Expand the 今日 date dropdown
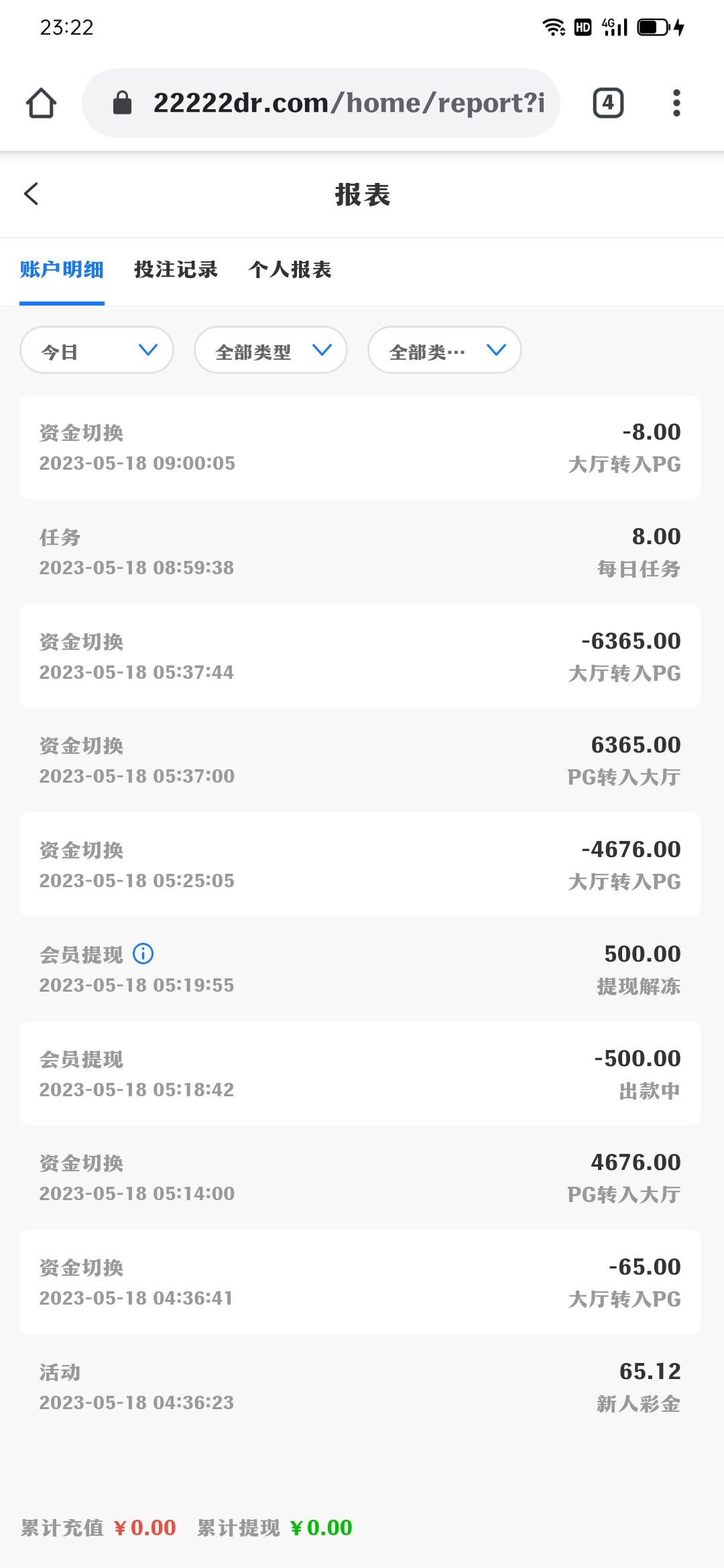 [97, 350]
